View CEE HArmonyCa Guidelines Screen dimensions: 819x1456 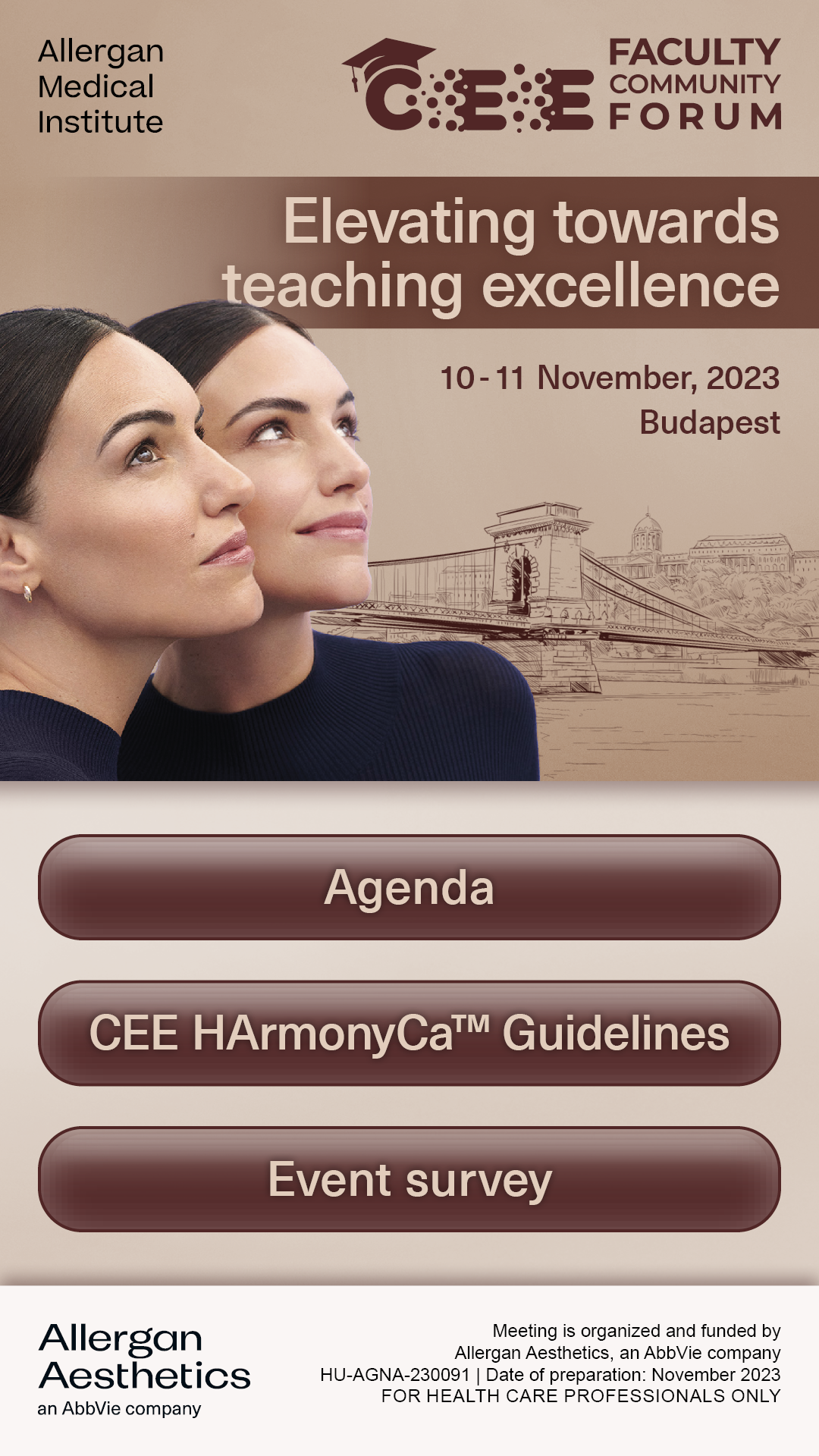pyautogui.click(x=409, y=1033)
